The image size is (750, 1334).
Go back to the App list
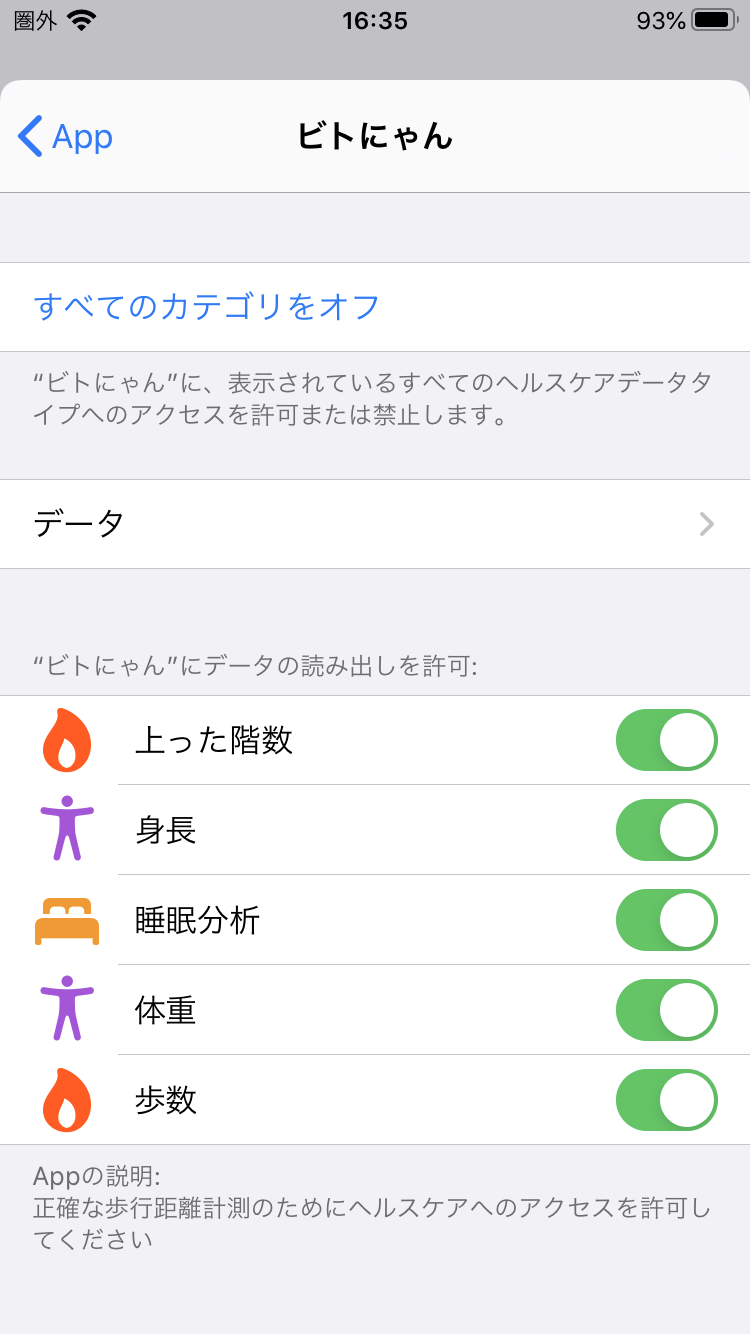pos(66,136)
